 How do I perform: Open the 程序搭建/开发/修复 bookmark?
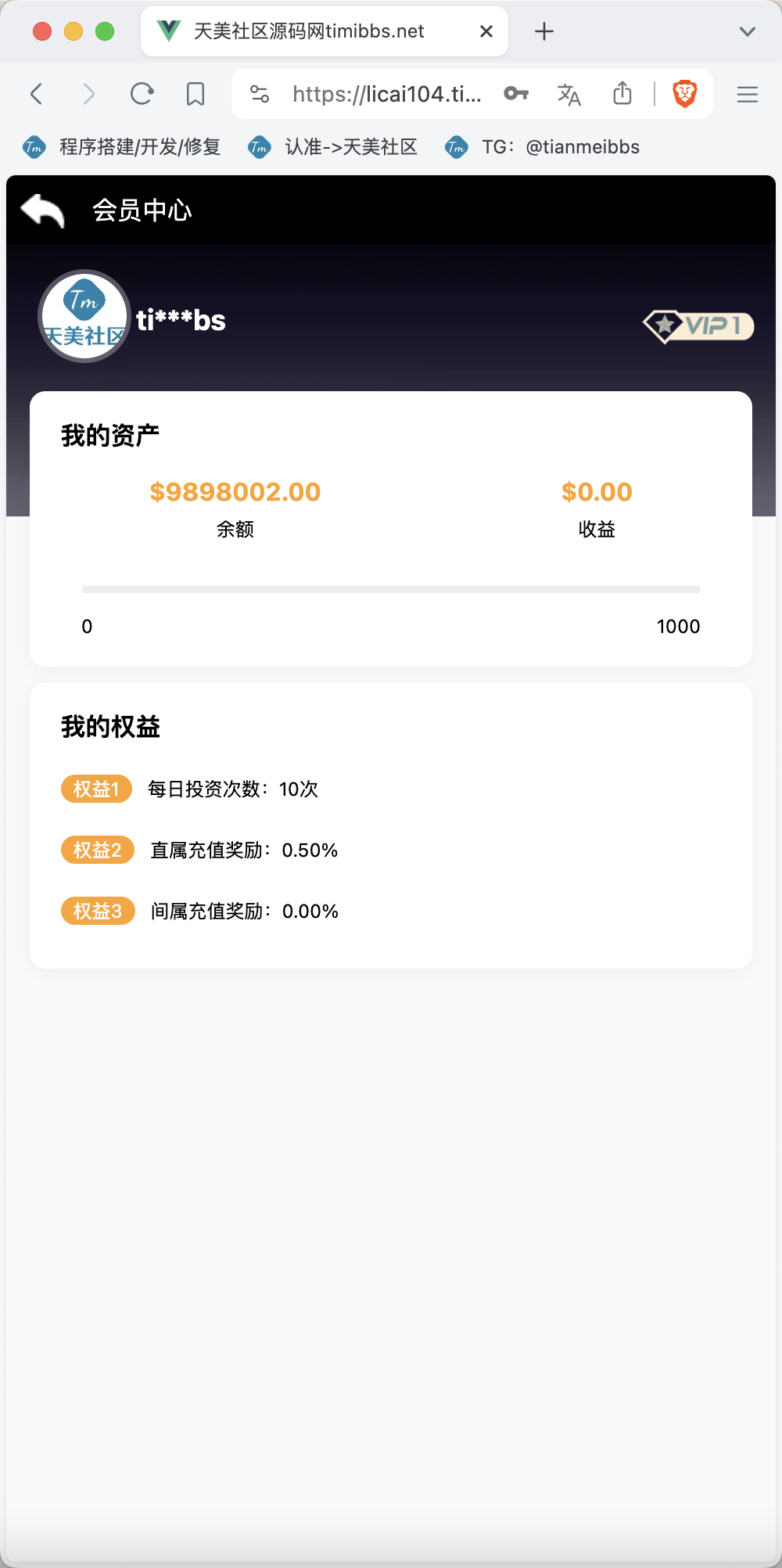[x=122, y=147]
